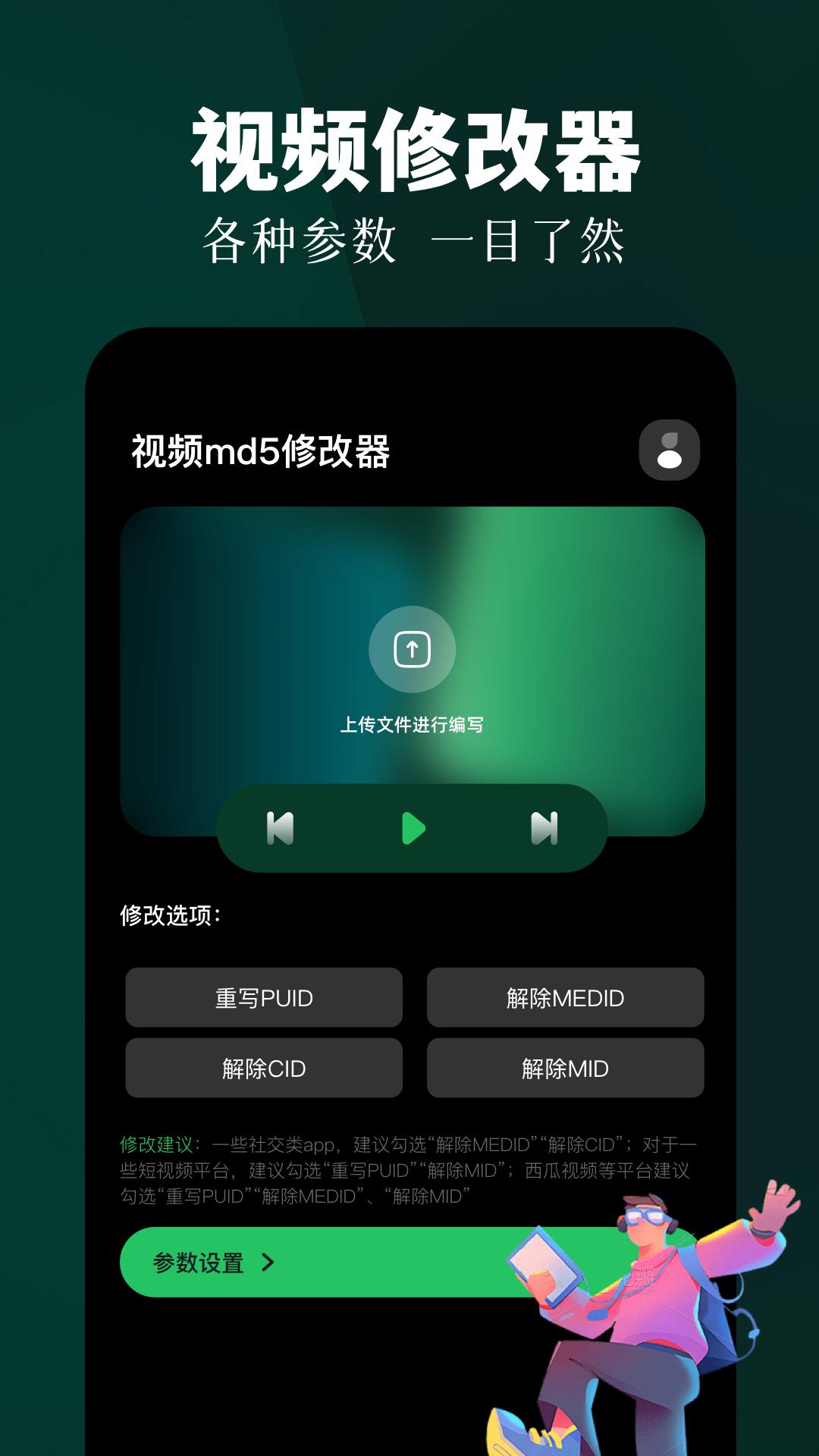Viewport: 819px width, 1456px height.
Task: Tap the circular upload button on preview
Action: 410,649
